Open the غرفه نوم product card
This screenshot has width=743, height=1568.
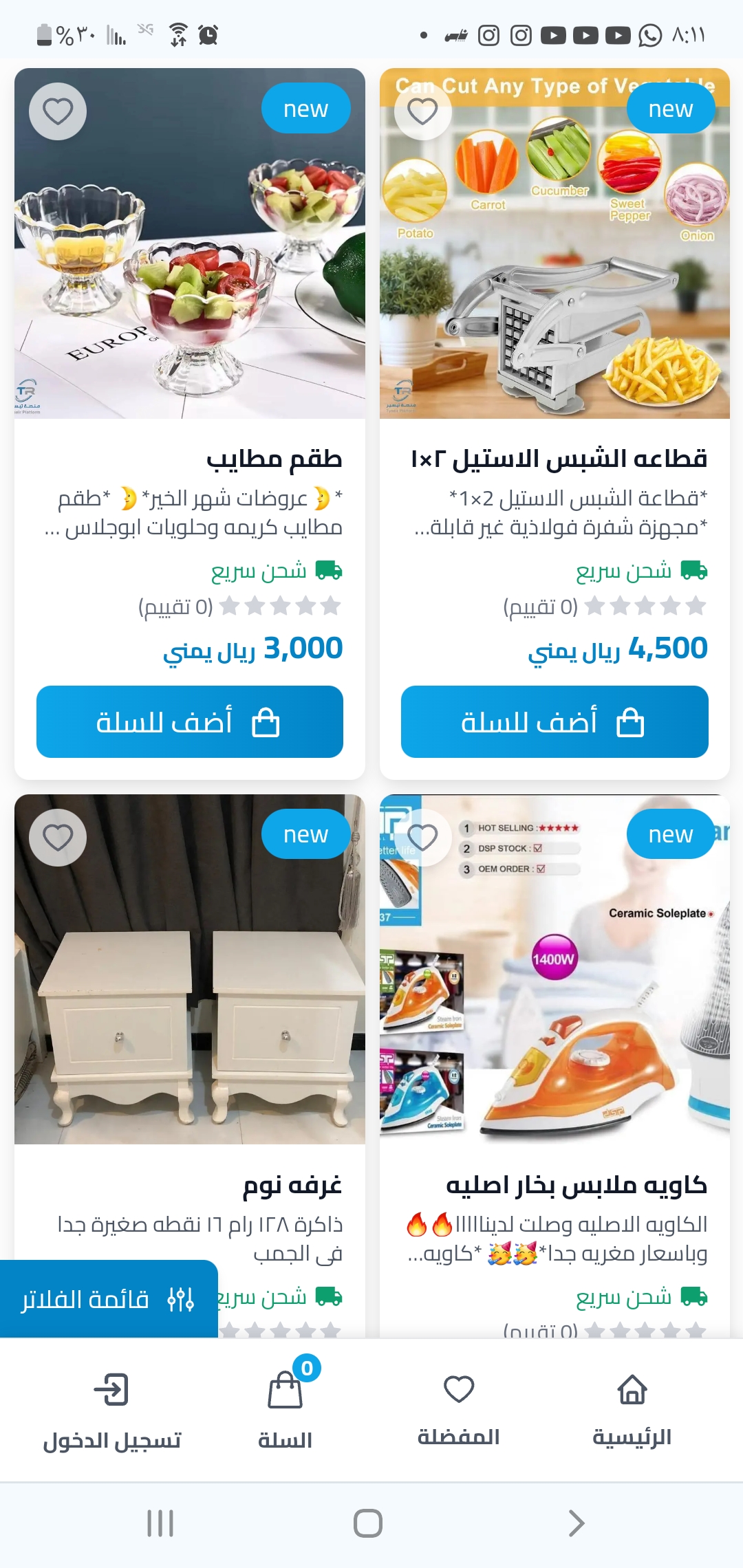click(190, 1066)
